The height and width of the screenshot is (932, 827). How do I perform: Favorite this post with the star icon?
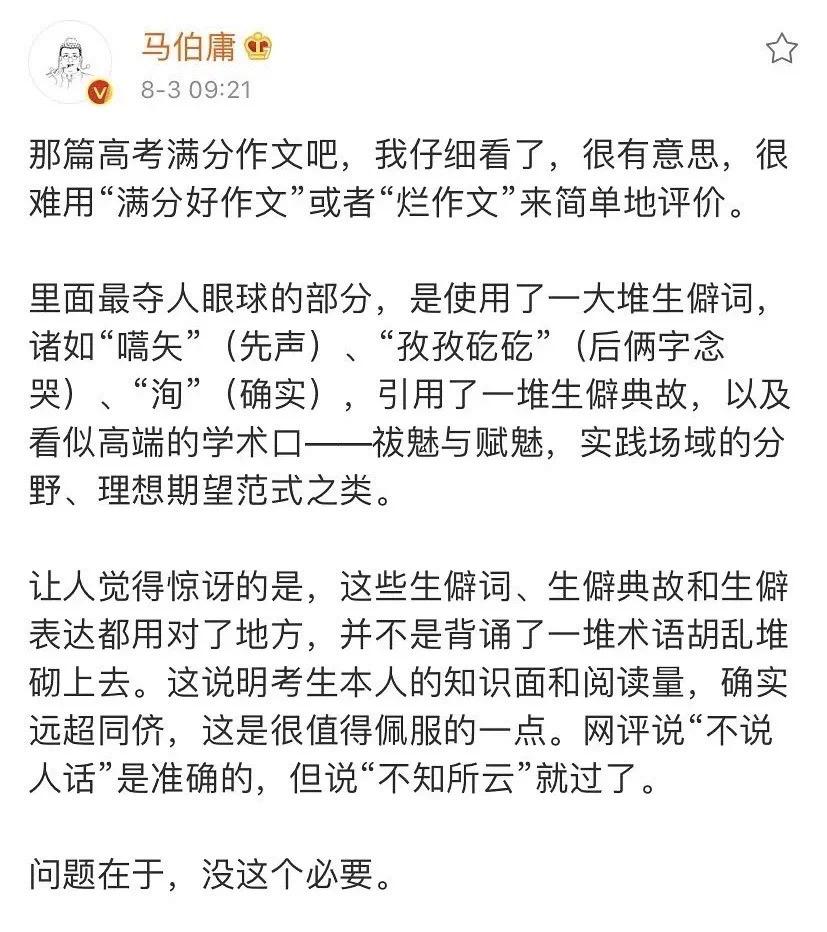tap(781, 50)
